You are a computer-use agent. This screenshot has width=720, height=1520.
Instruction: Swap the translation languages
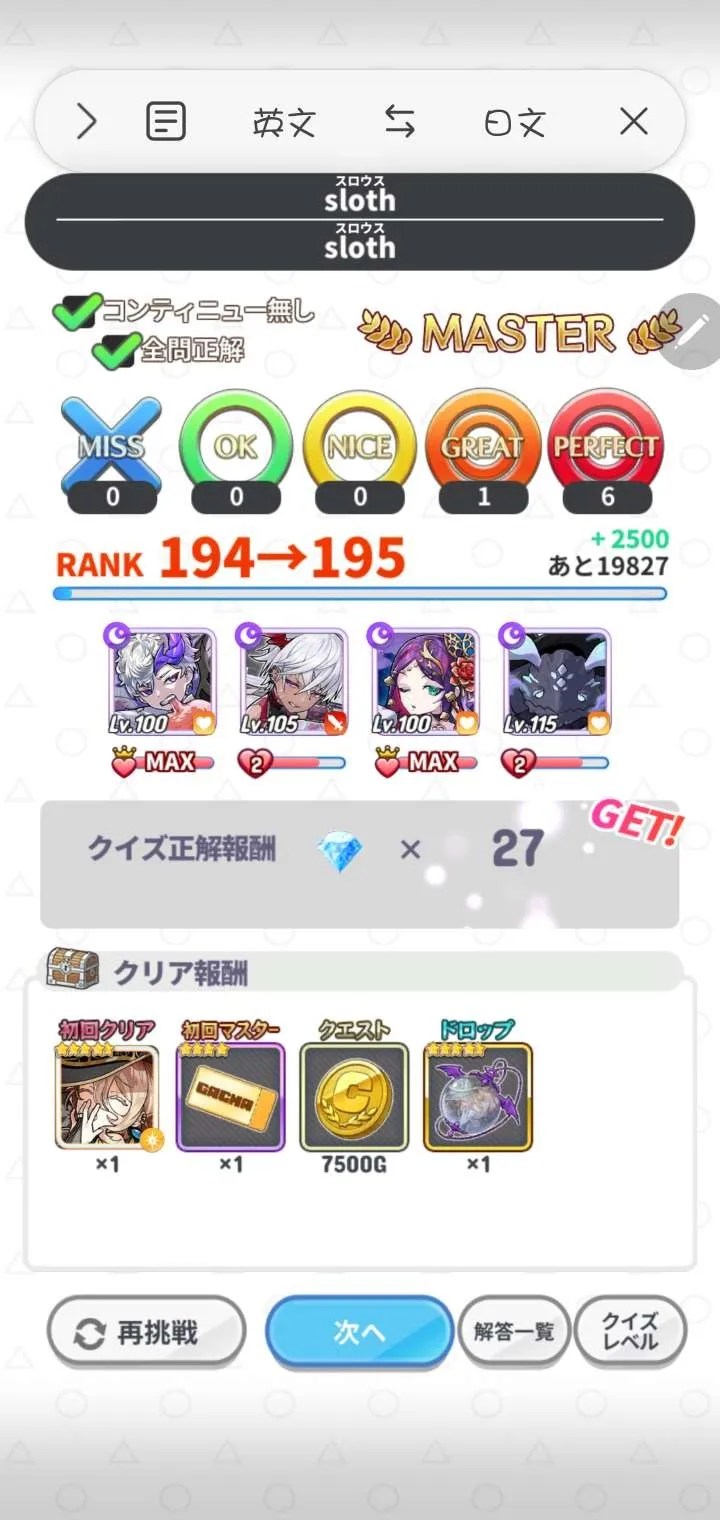400,122
